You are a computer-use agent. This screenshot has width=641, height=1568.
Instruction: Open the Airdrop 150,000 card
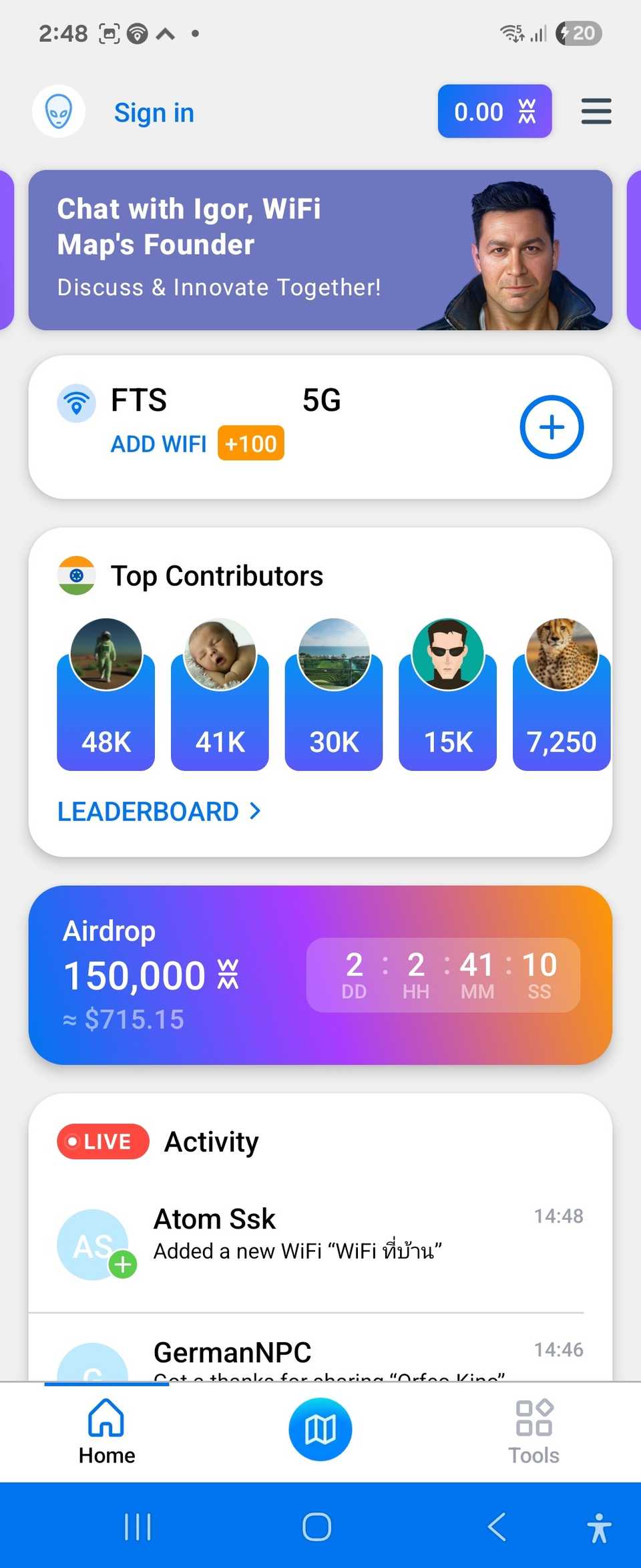tap(320, 975)
